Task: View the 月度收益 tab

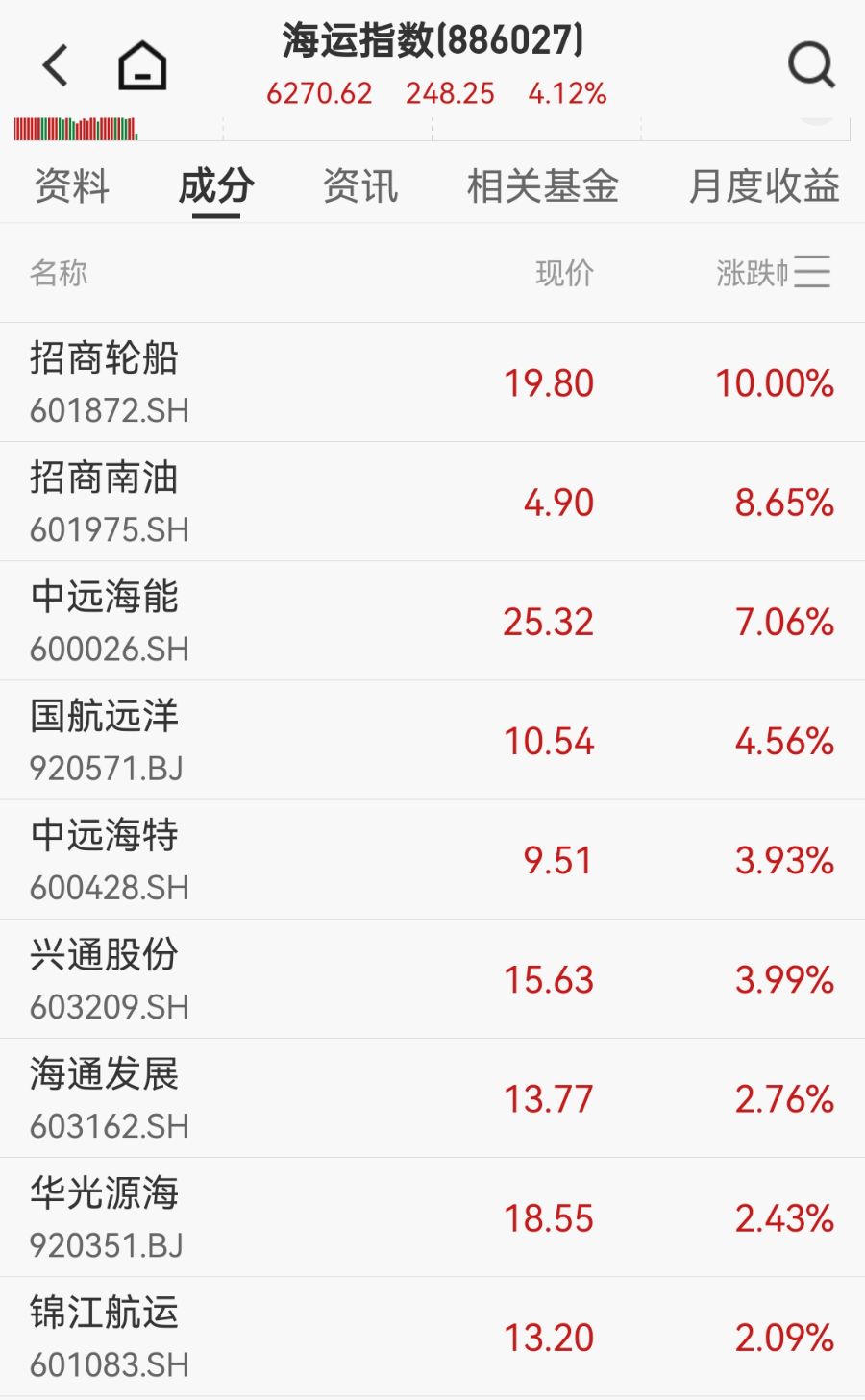Action: 765,186
